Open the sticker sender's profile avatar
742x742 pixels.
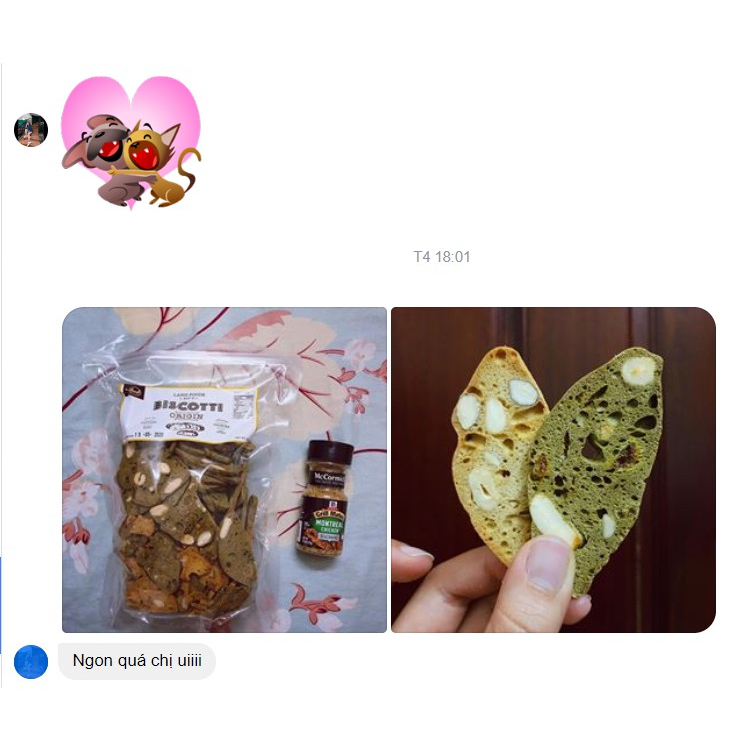tap(31, 130)
